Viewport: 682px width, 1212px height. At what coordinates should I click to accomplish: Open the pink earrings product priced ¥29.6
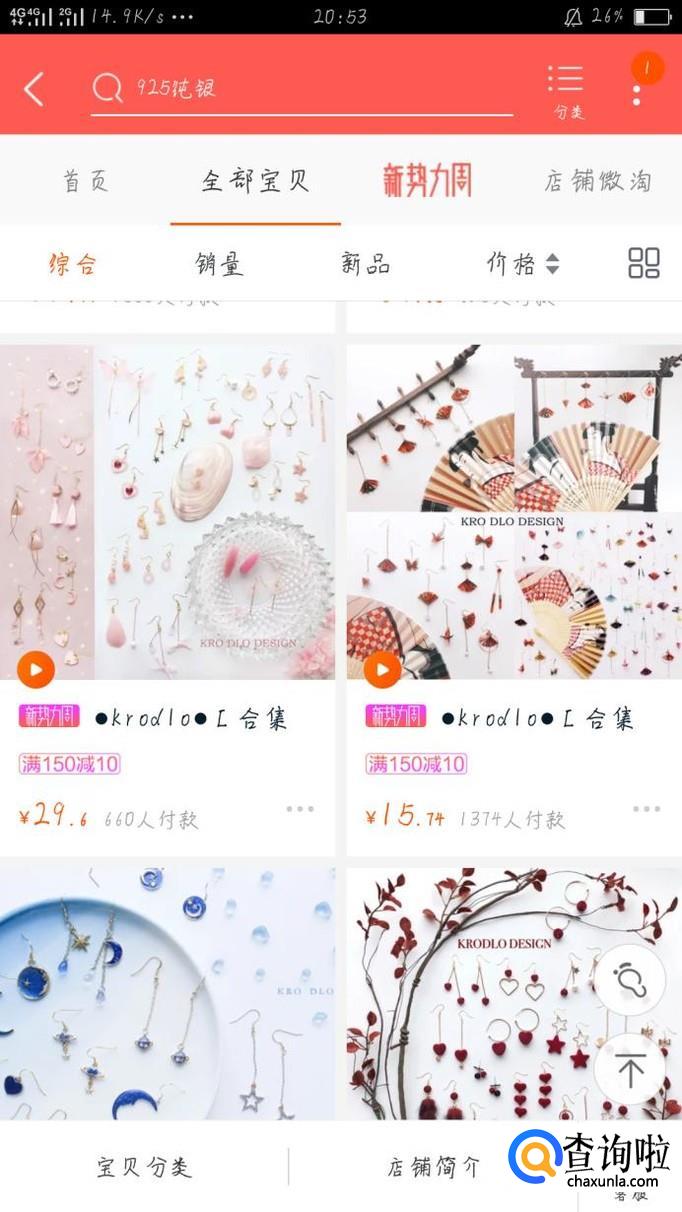167,512
